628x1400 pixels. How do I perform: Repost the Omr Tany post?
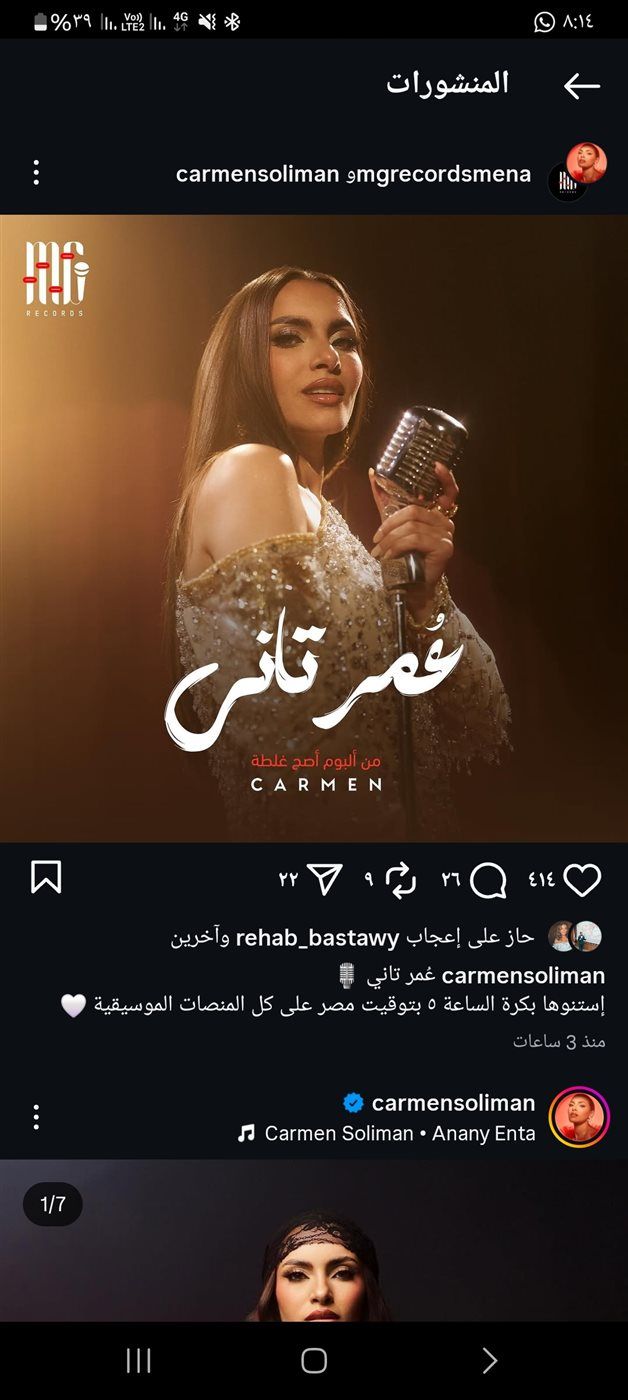(400, 880)
